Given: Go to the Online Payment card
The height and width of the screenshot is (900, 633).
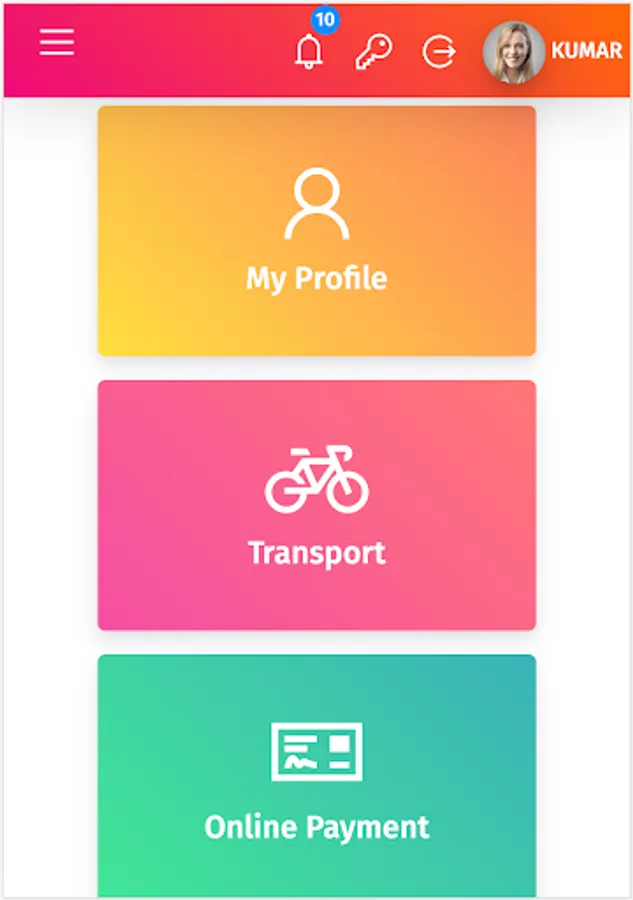Looking at the screenshot, I should (316, 777).
